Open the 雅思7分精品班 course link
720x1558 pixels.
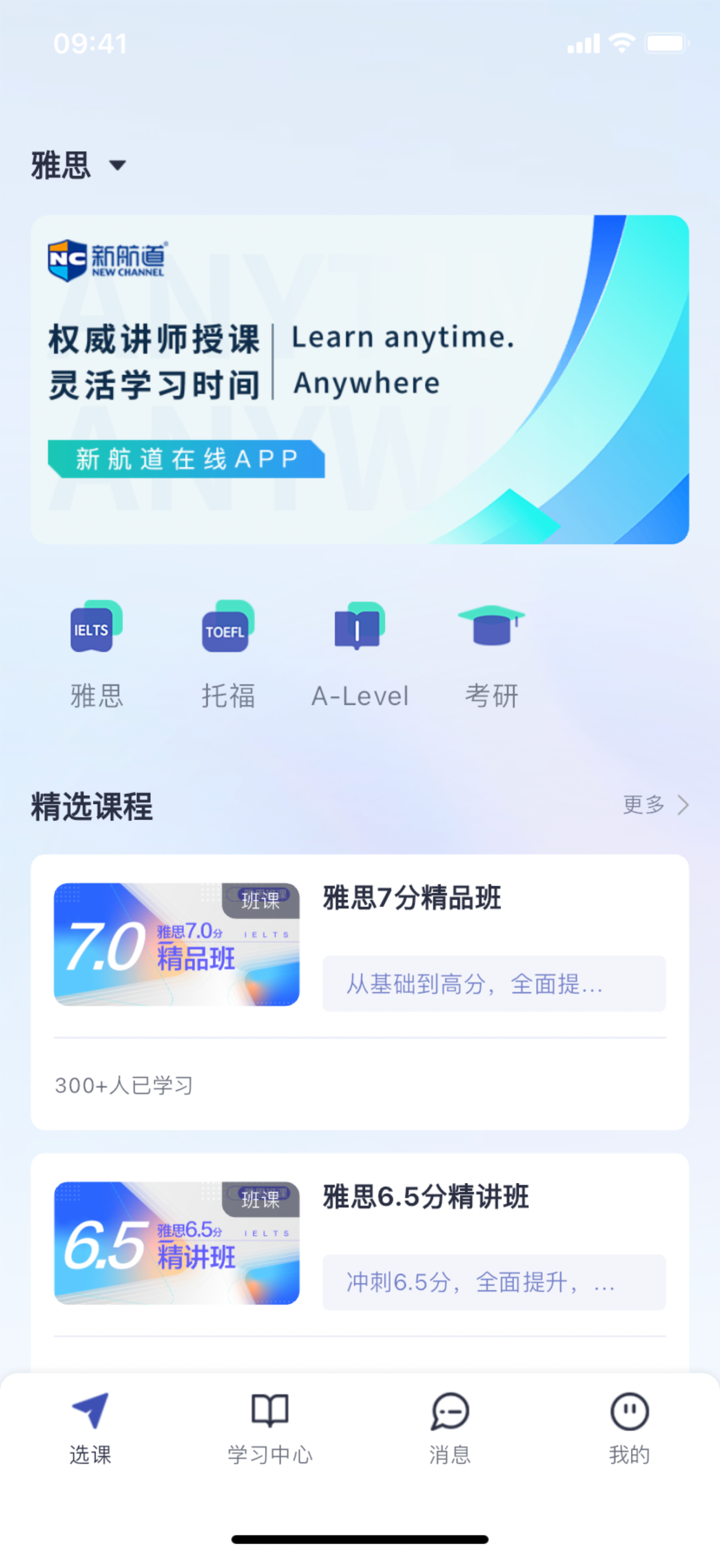(411, 898)
